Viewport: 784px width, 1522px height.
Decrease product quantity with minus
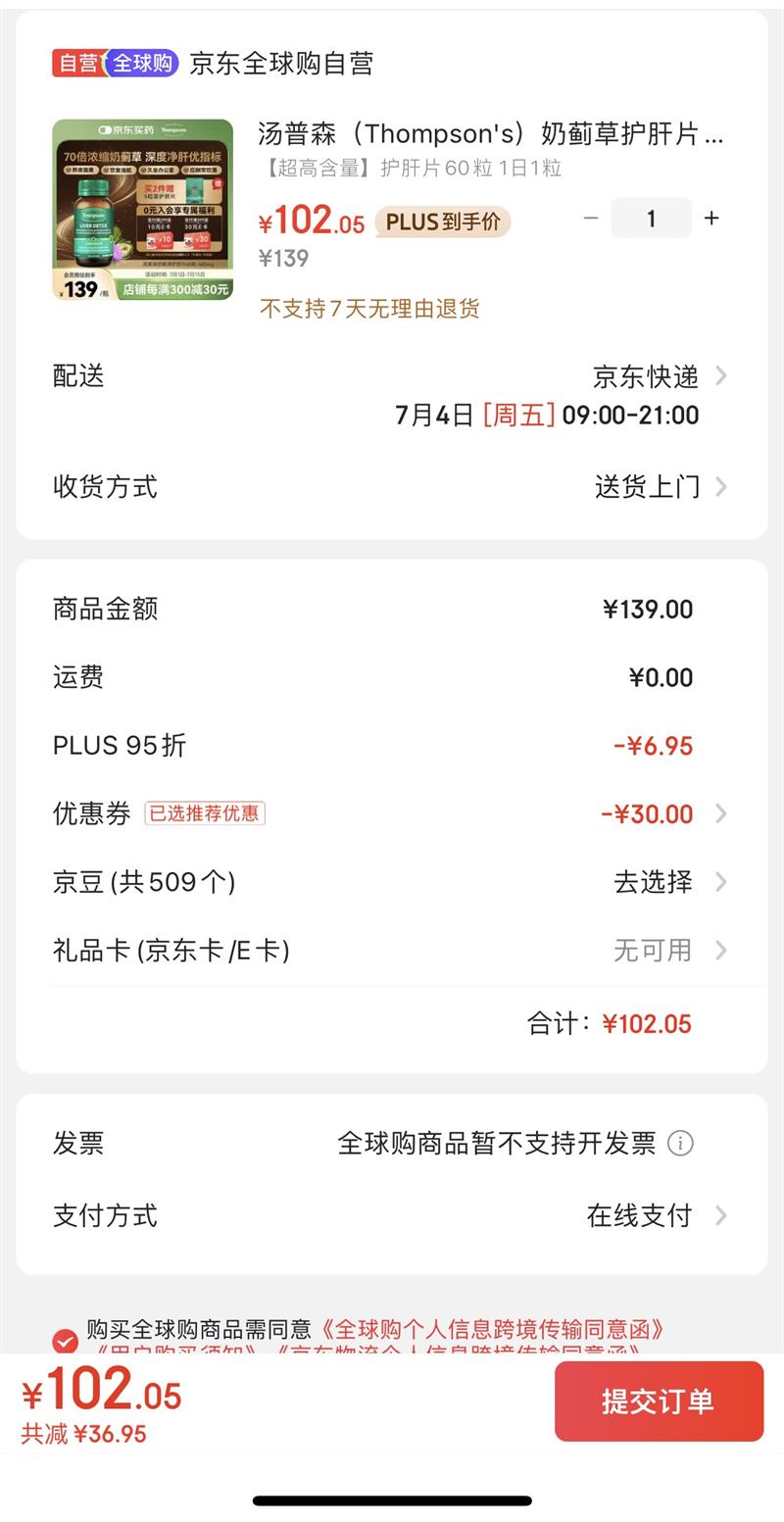(591, 219)
